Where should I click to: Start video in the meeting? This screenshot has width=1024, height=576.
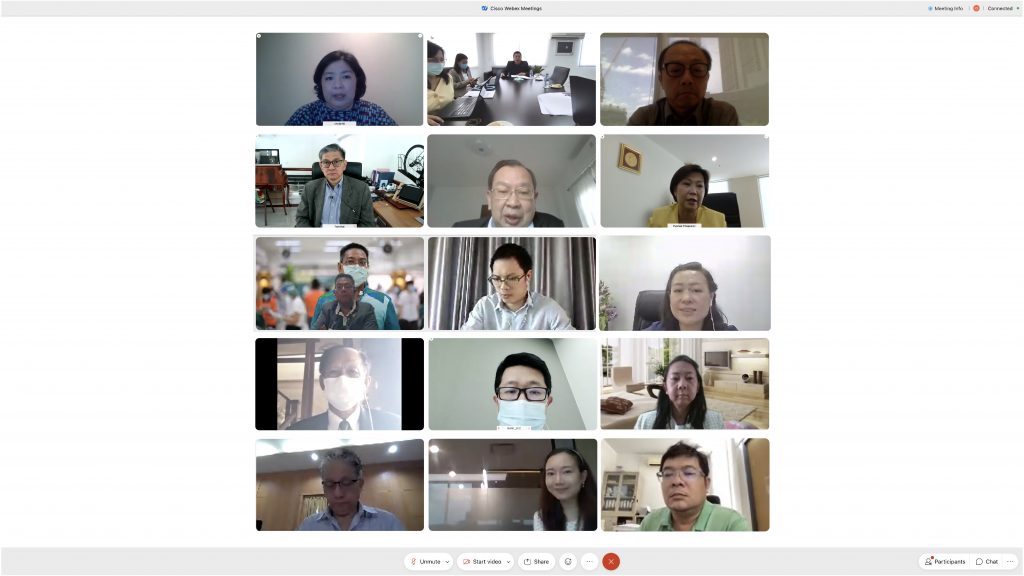tap(482, 562)
